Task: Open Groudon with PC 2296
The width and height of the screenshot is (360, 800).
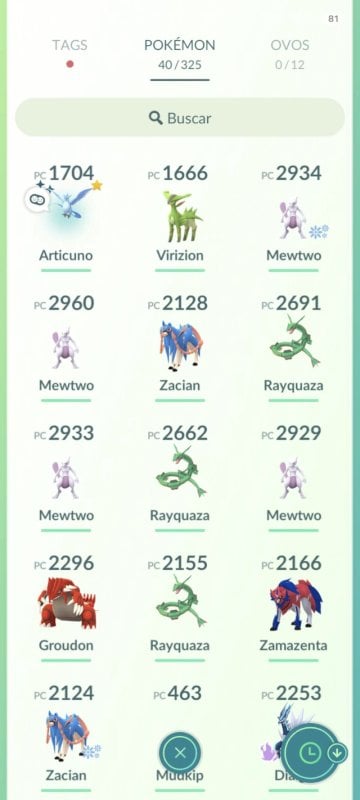Action: (x=66, y=607)
